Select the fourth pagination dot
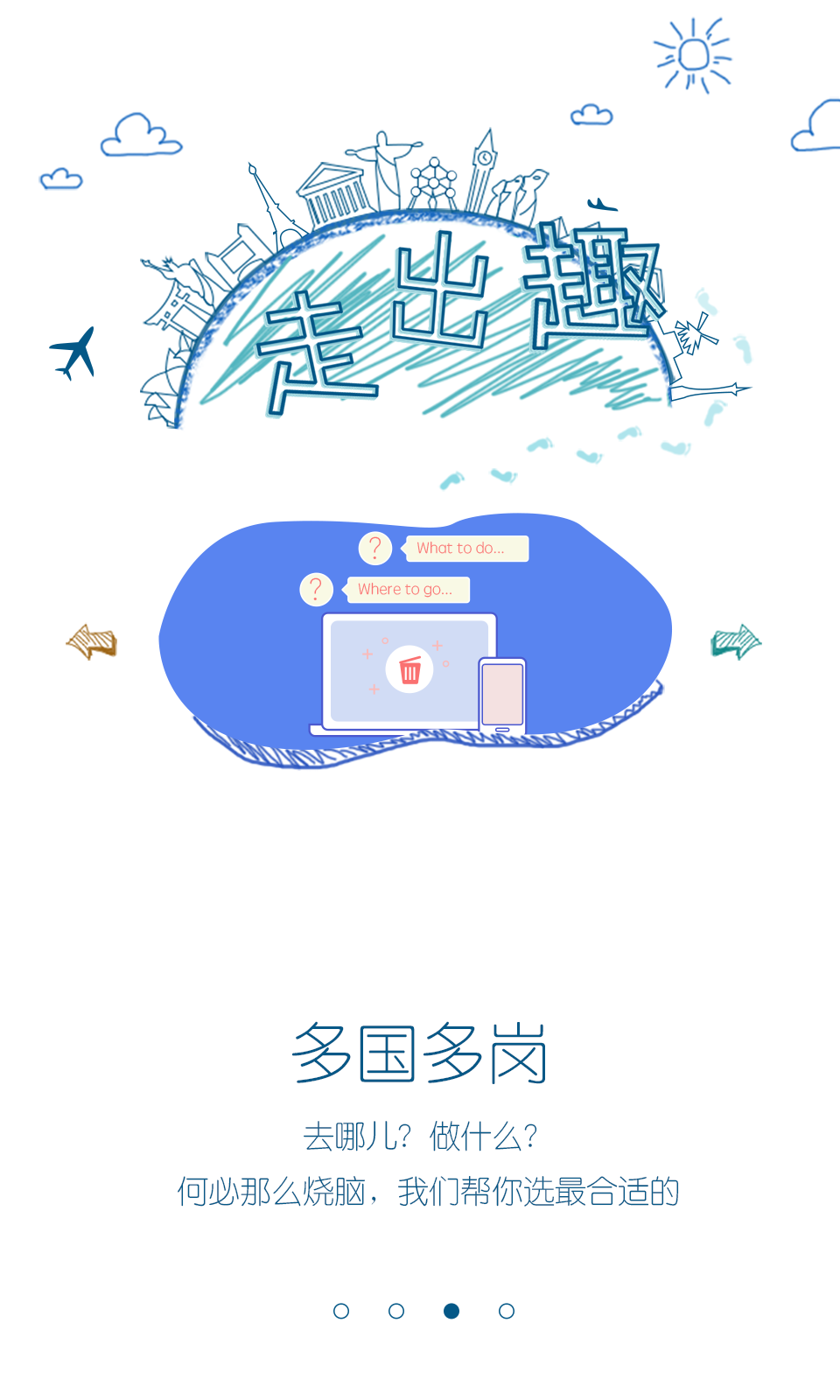The width and height of the screenshot is (840, 1400). pyautogui.click(x=506, y=1310)
